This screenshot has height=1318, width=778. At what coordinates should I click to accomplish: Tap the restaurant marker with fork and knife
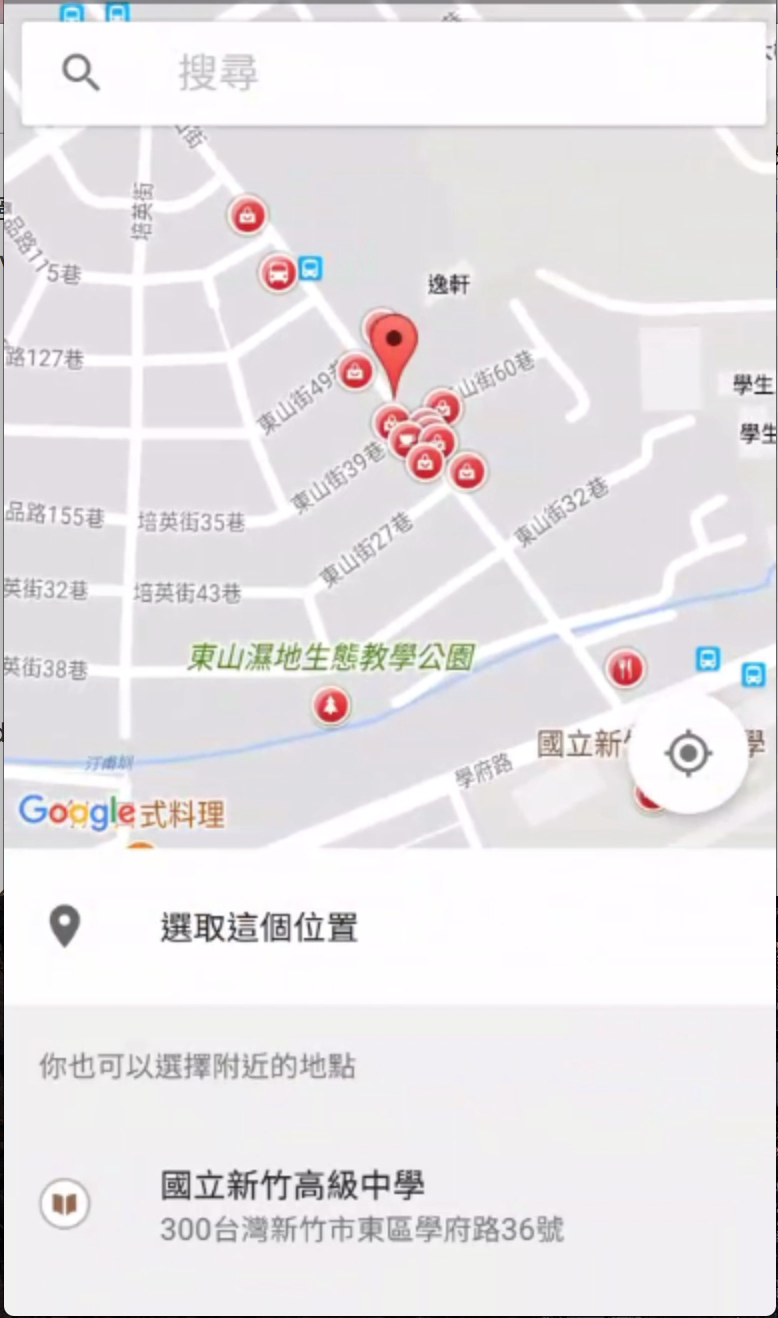click(626, 668)
